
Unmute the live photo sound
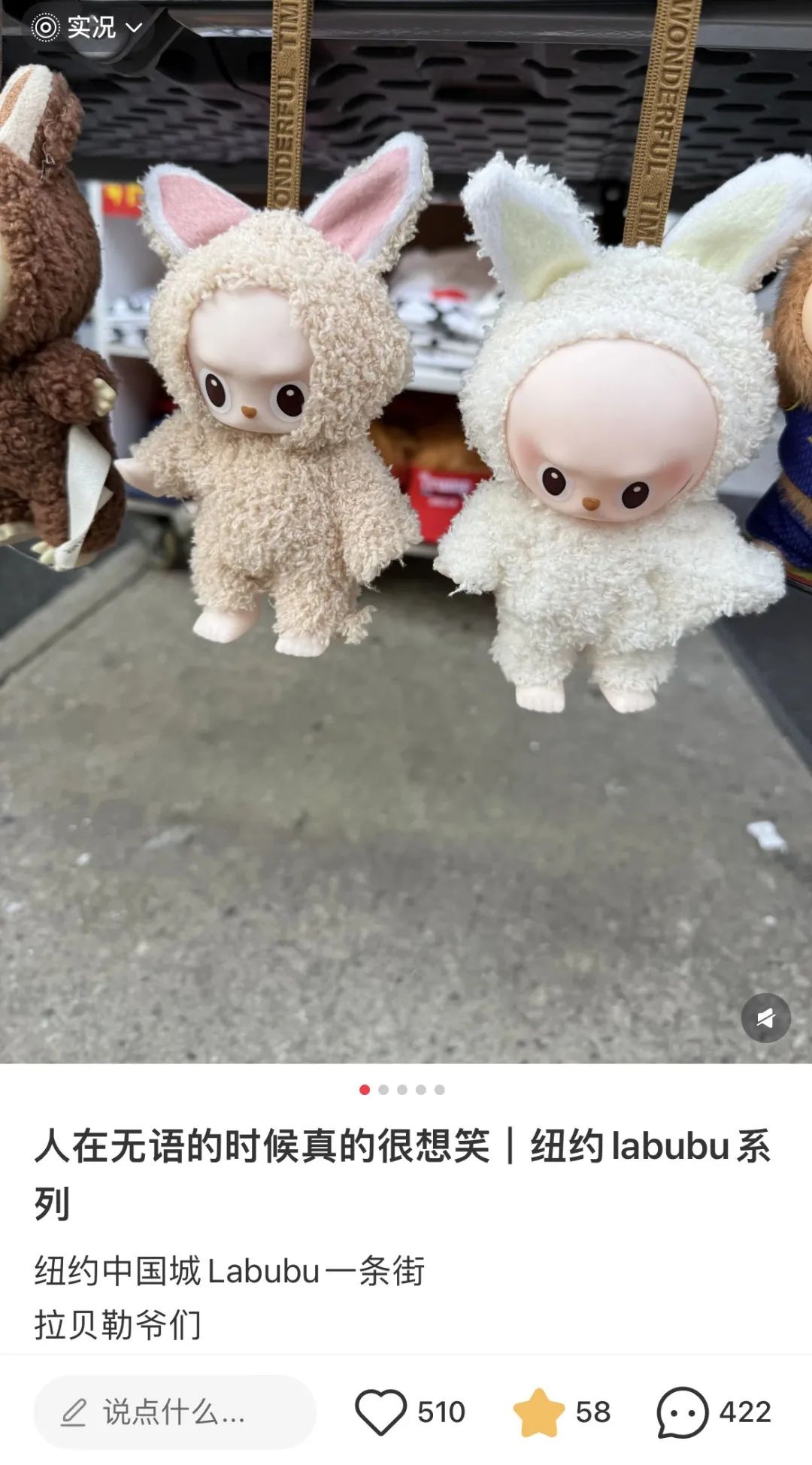(765, 1018)
